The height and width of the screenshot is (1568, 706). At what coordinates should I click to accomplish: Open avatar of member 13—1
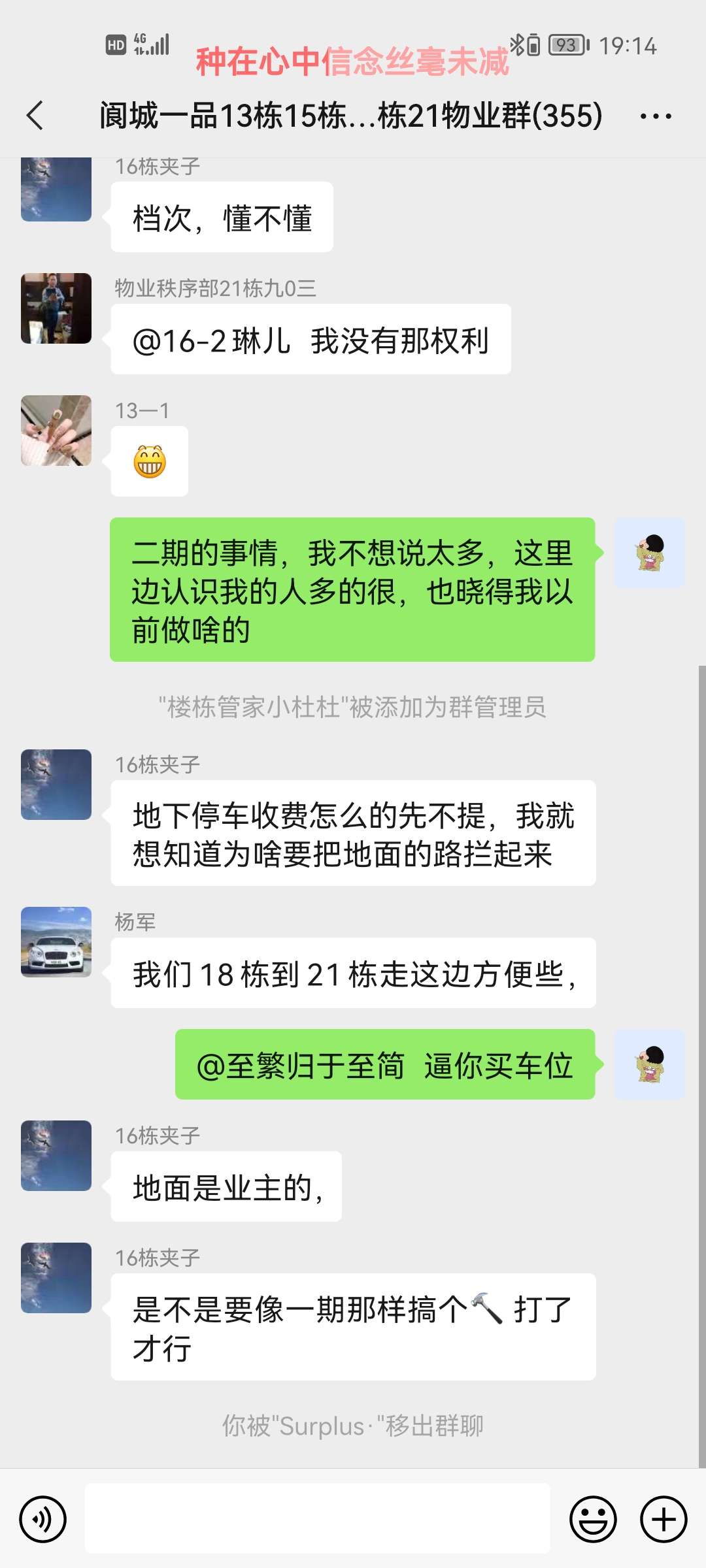click(x=56, y=431)
